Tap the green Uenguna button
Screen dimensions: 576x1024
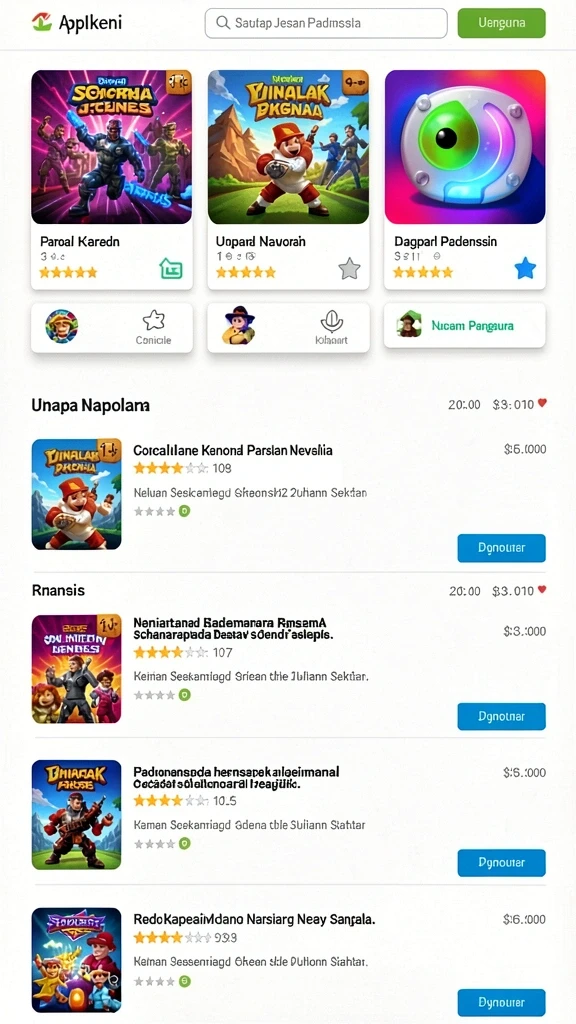pos(502,24)
